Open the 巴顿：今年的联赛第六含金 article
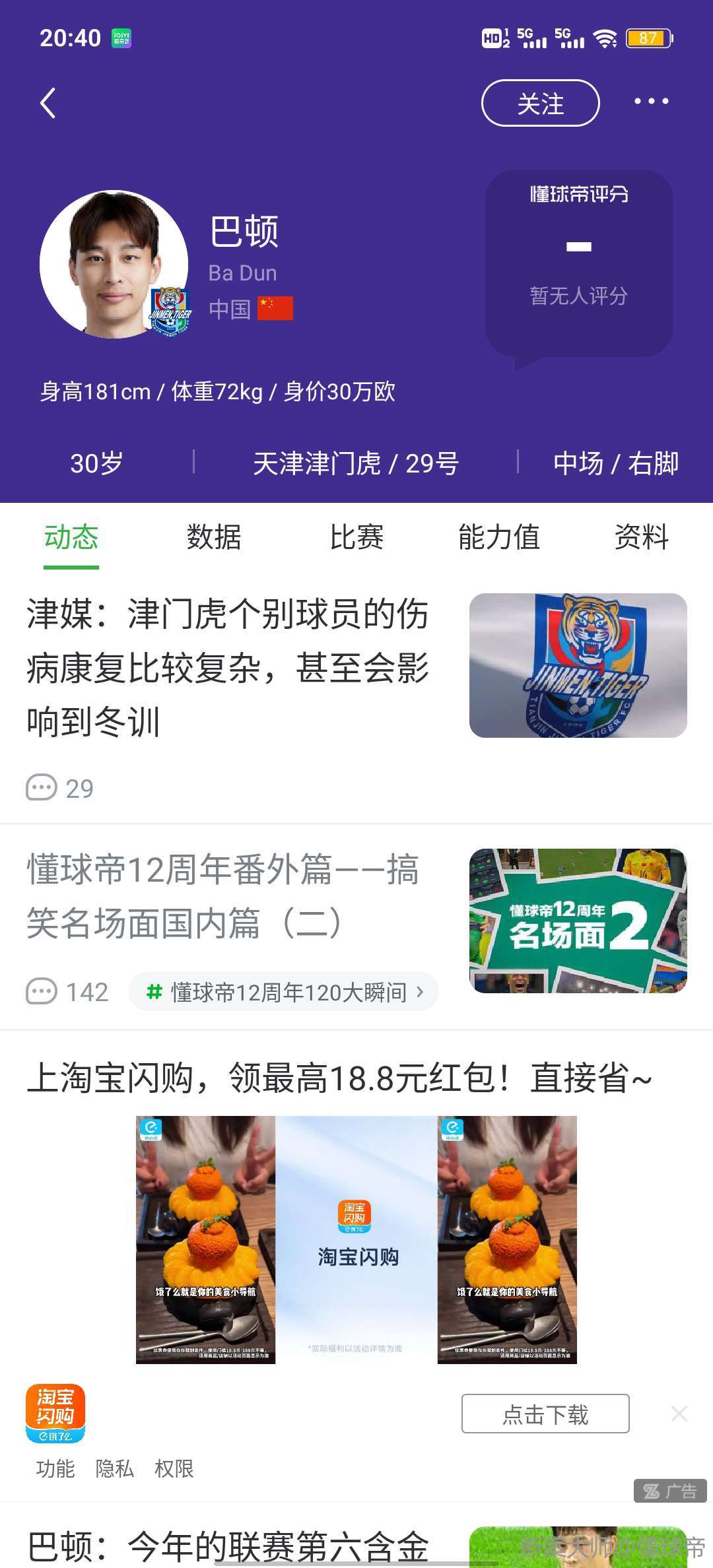This screenshot has height=1568, width=713. [228, 1546]
